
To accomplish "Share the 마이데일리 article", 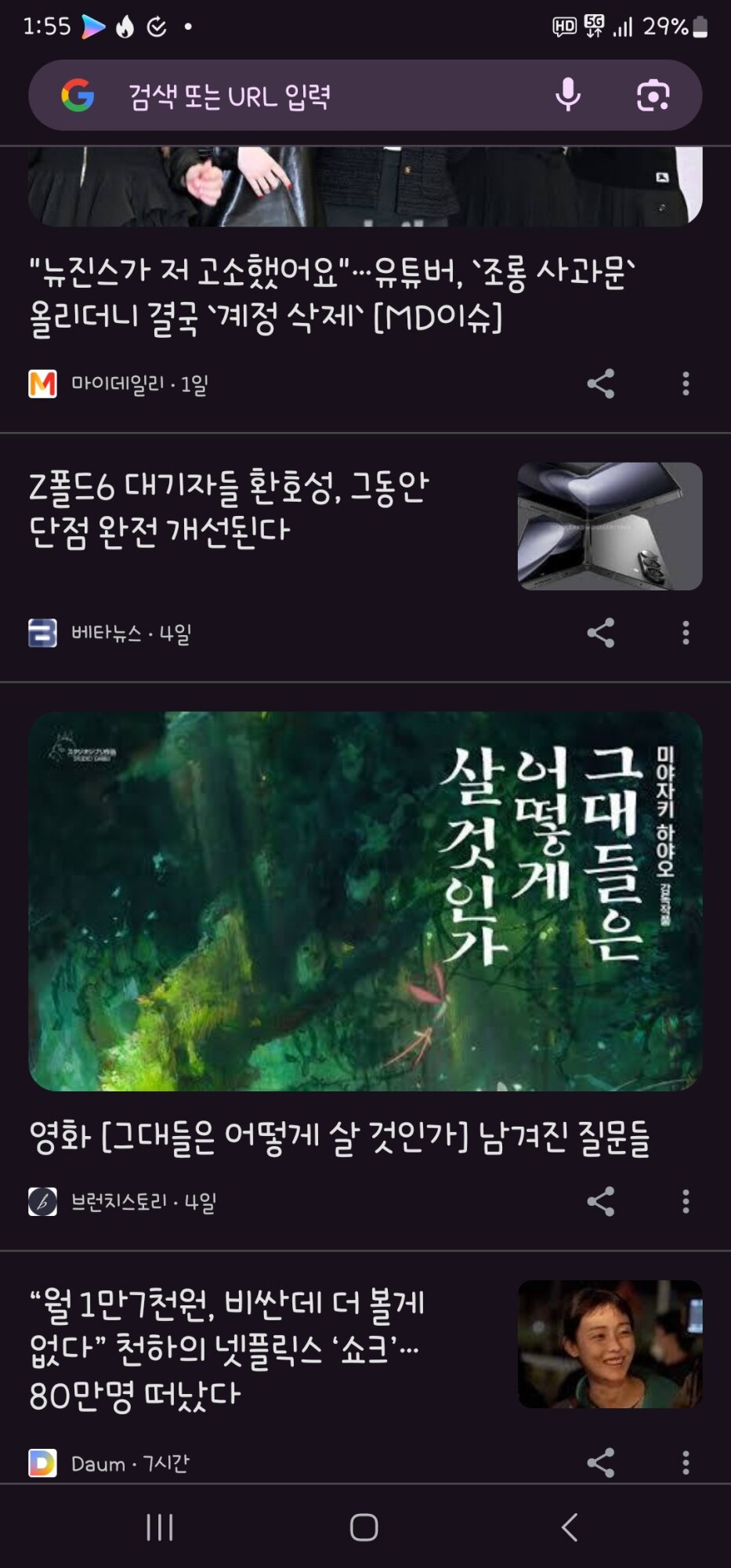I will (601, 383).
